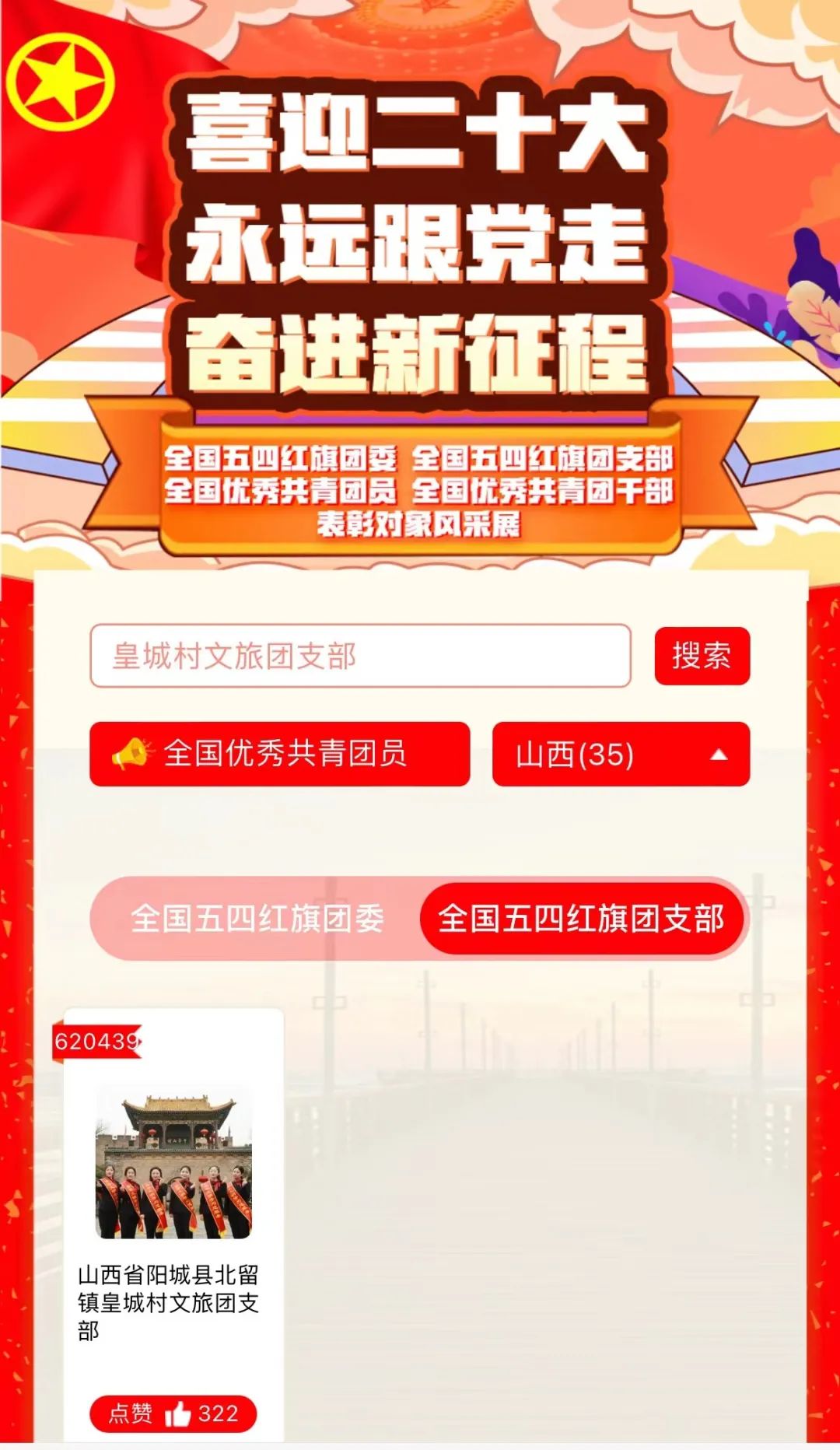Tap the search box with 皇城村文旅团支部
840x1450 pixels.
pyautogui.click(x=360, y=656)
